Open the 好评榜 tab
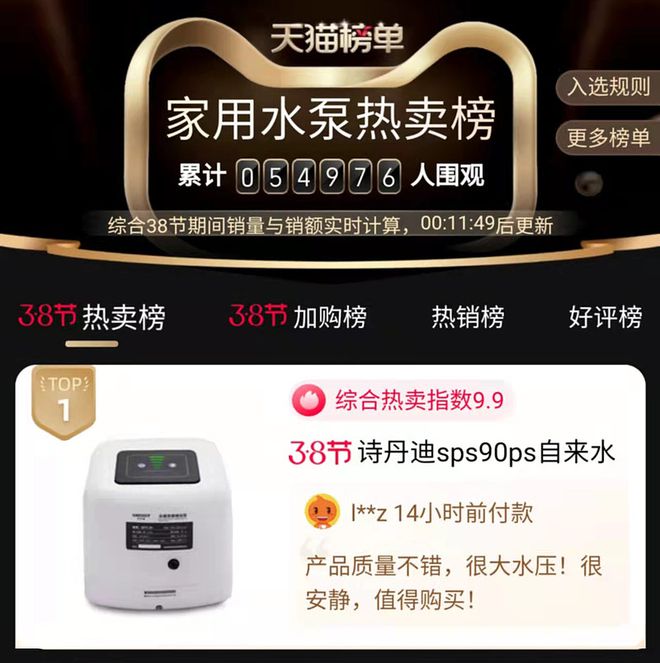 604,317
